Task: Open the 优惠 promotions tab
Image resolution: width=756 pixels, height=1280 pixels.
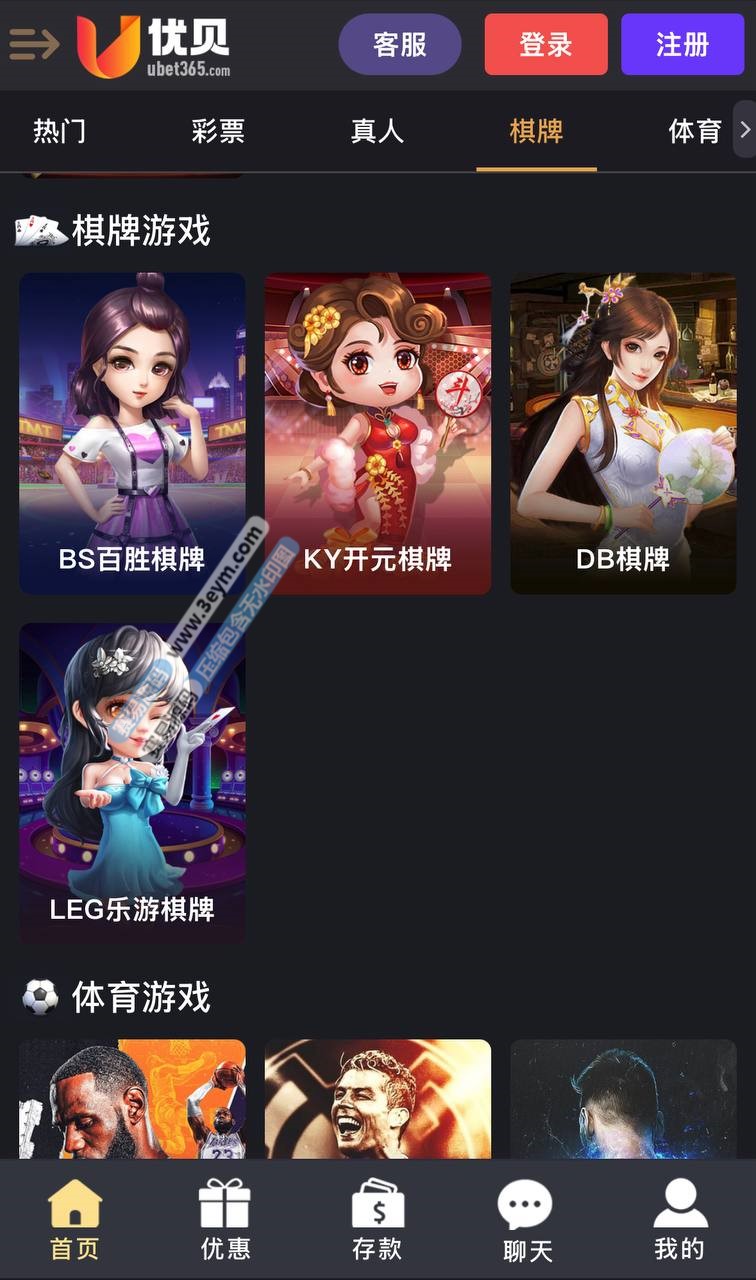Action: click(x=225, y=1219)
